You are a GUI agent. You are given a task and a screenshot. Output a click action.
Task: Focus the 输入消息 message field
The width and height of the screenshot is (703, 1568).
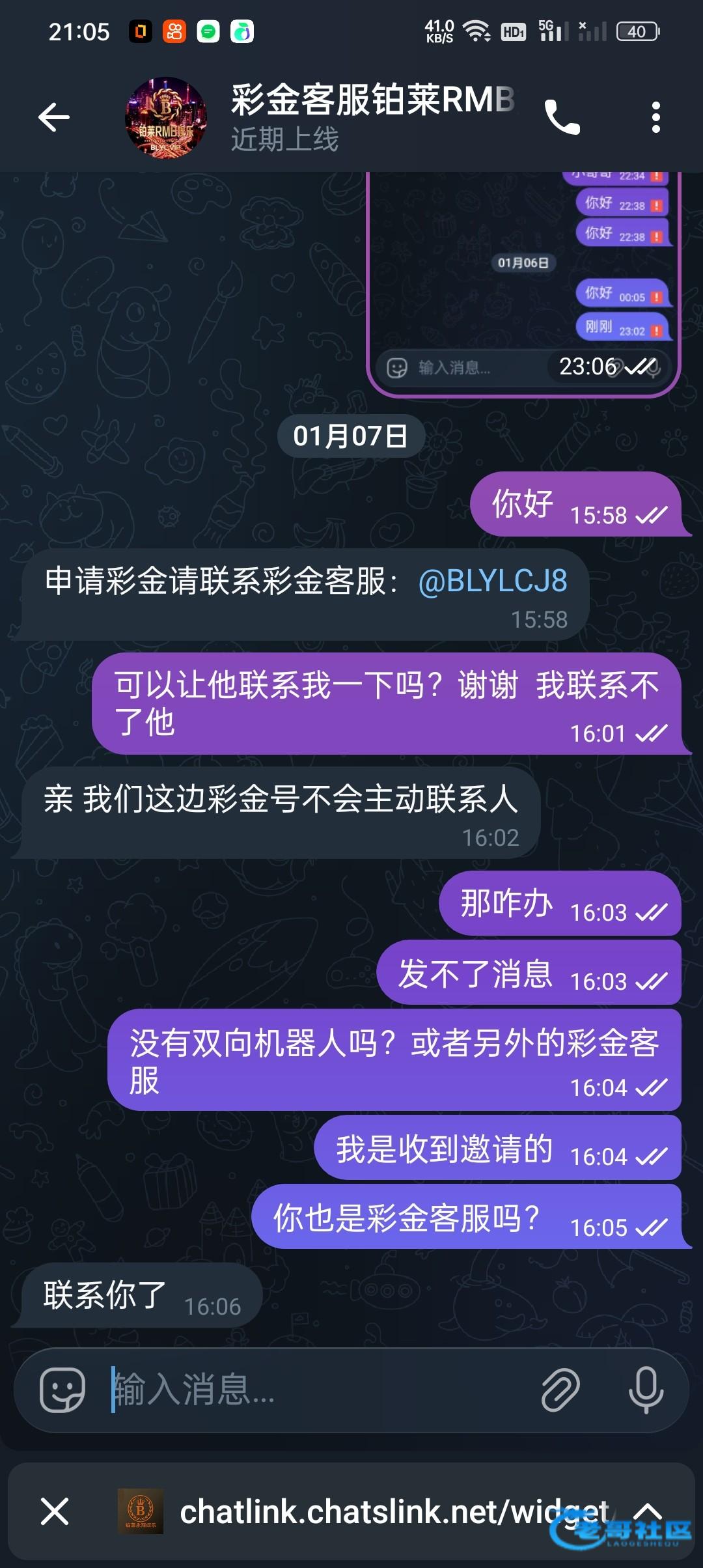(312, 1390)
